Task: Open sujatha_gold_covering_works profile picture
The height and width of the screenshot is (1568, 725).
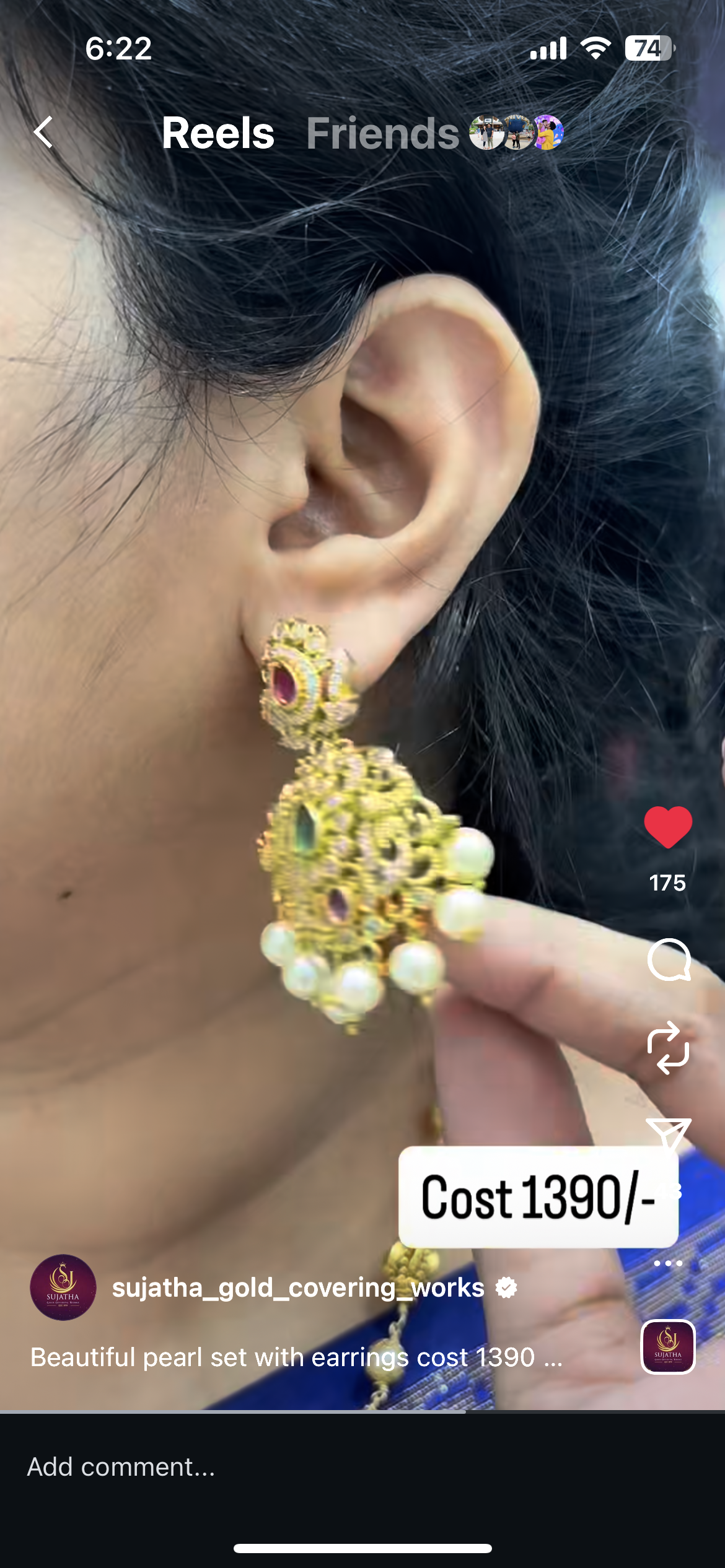Action: click(63, 1288)
